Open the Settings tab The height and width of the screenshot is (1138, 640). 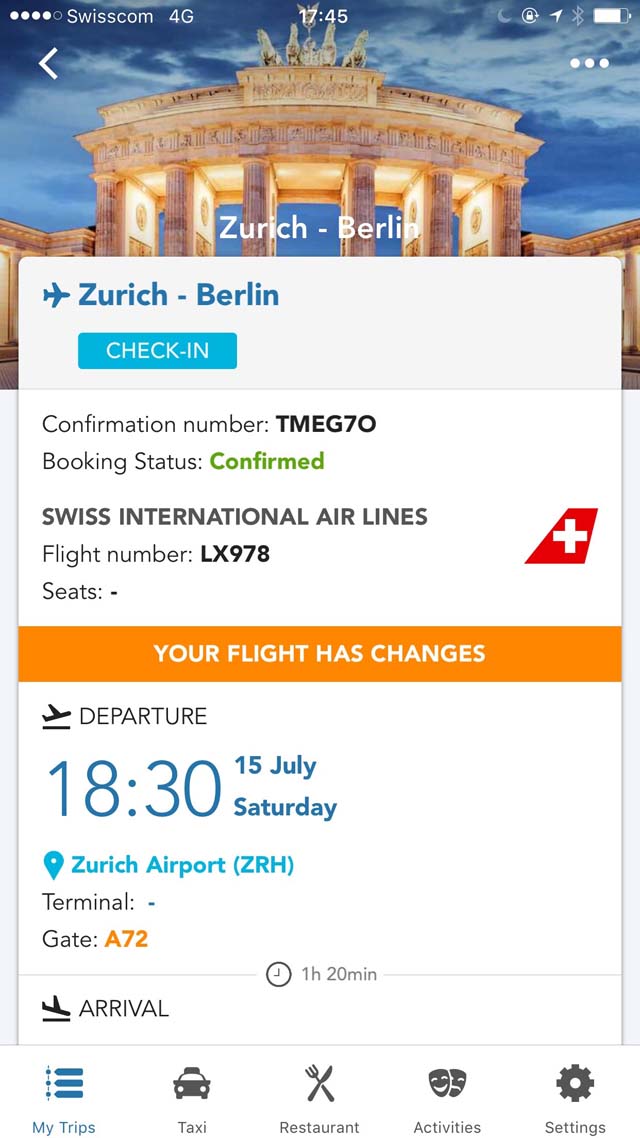click(575, 1094)
